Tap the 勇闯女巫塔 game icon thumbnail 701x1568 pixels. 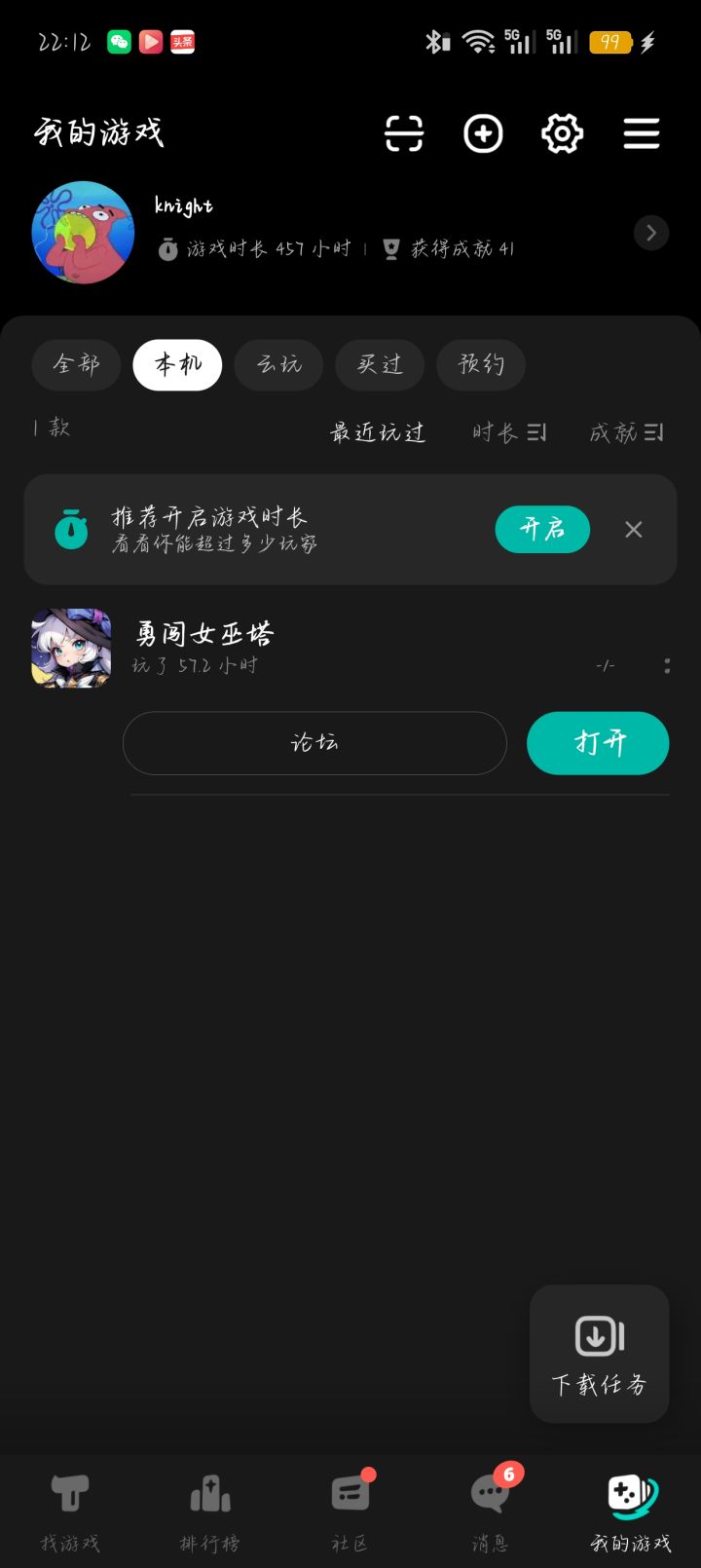(70, 648)
